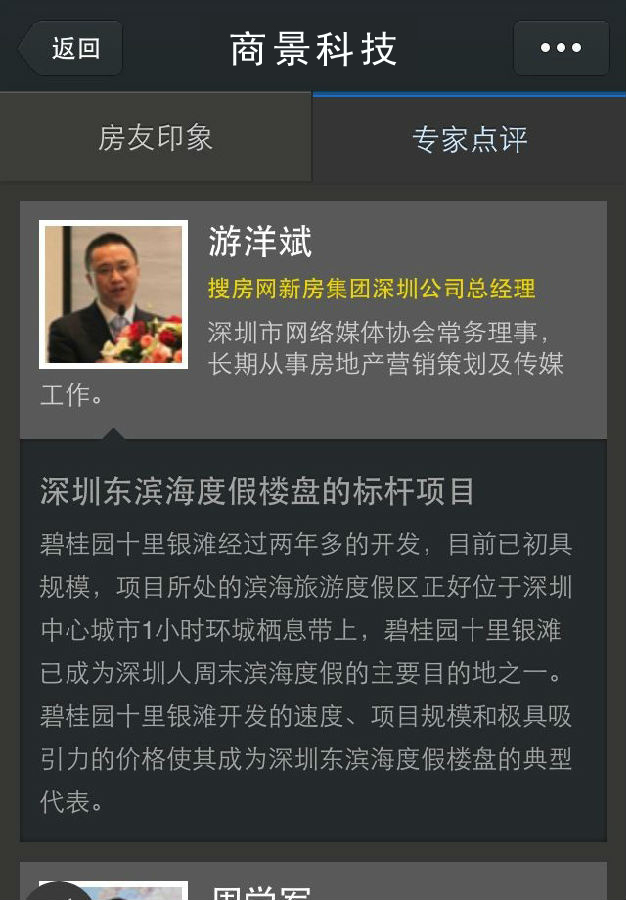Switch to the 房友印象 tab
The width and height of the screenshot is (626, 900).
point(156,138)
